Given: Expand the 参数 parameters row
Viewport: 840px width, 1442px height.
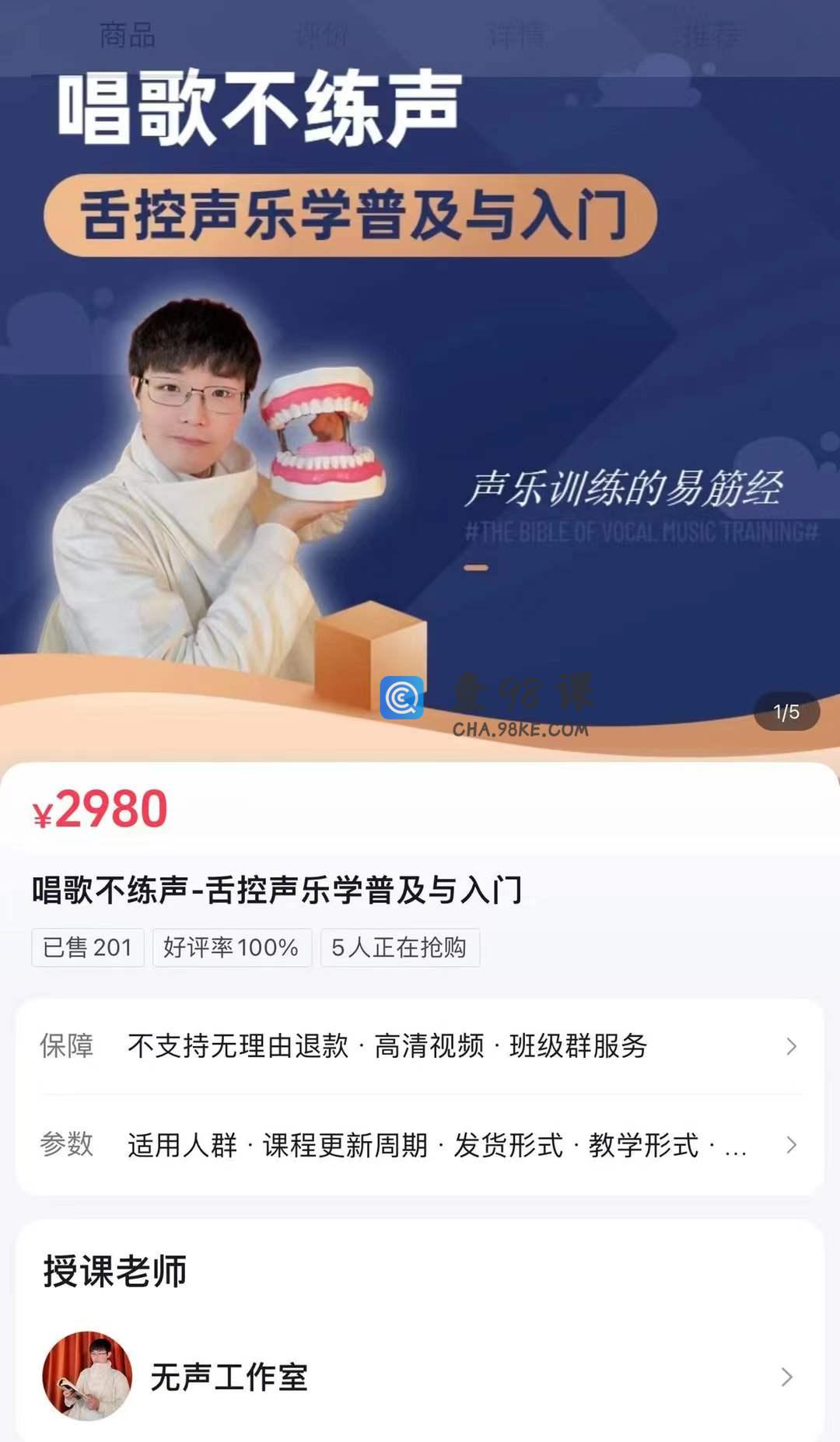Looking at the screenshot, I should 420,1145.
